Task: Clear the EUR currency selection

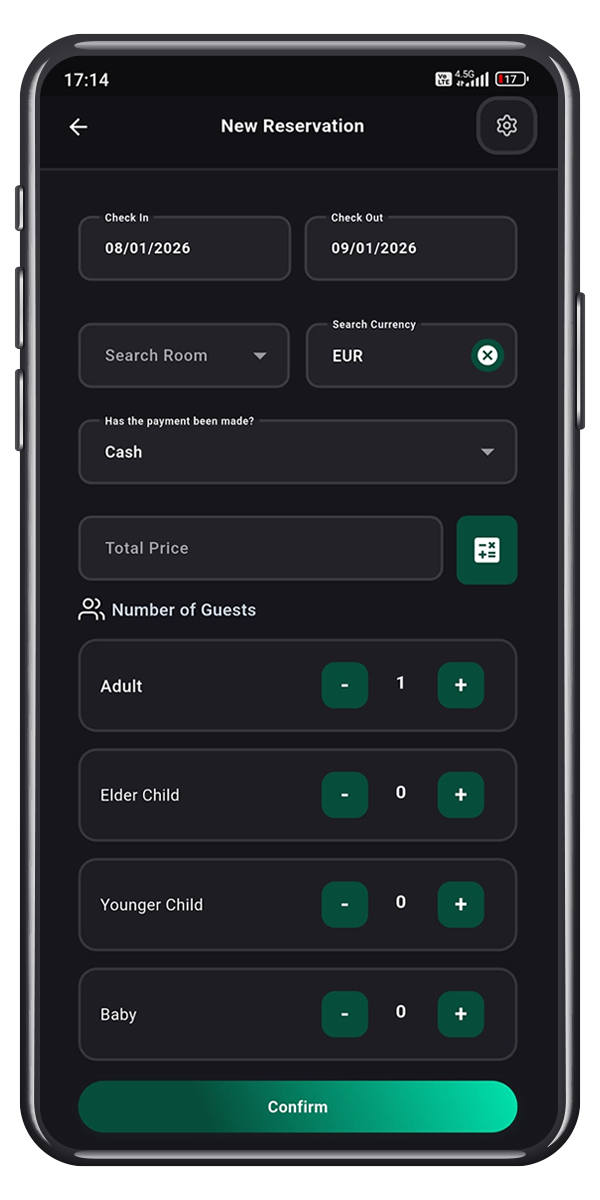Action: [x=487, y=355]
